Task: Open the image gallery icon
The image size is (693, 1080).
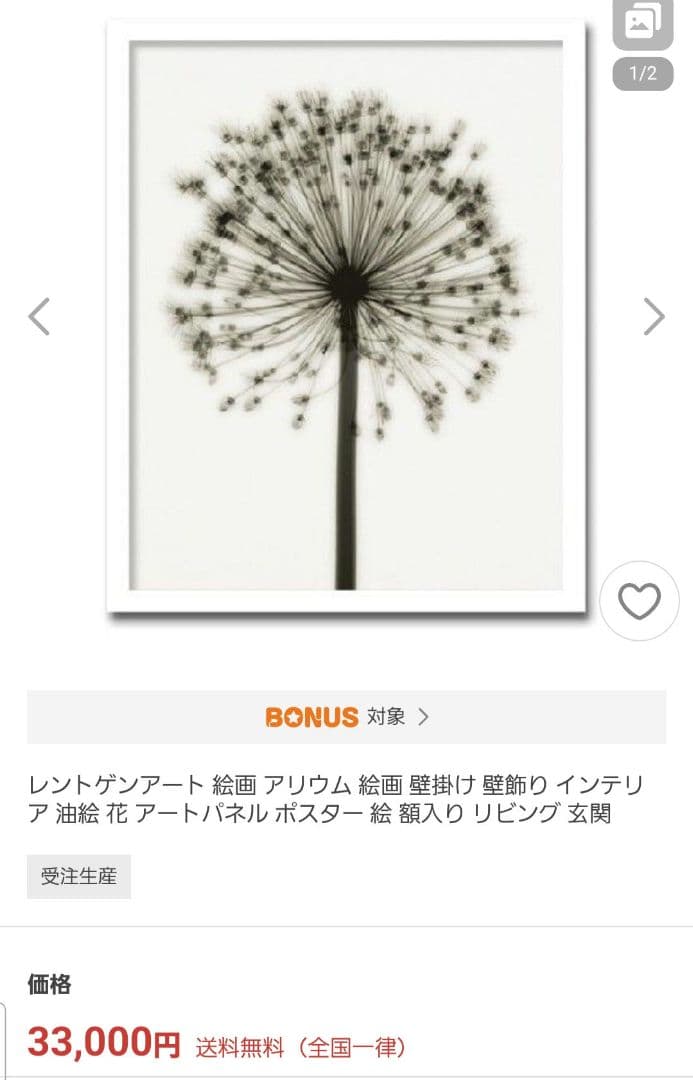Action: click(x=643, y=23)
